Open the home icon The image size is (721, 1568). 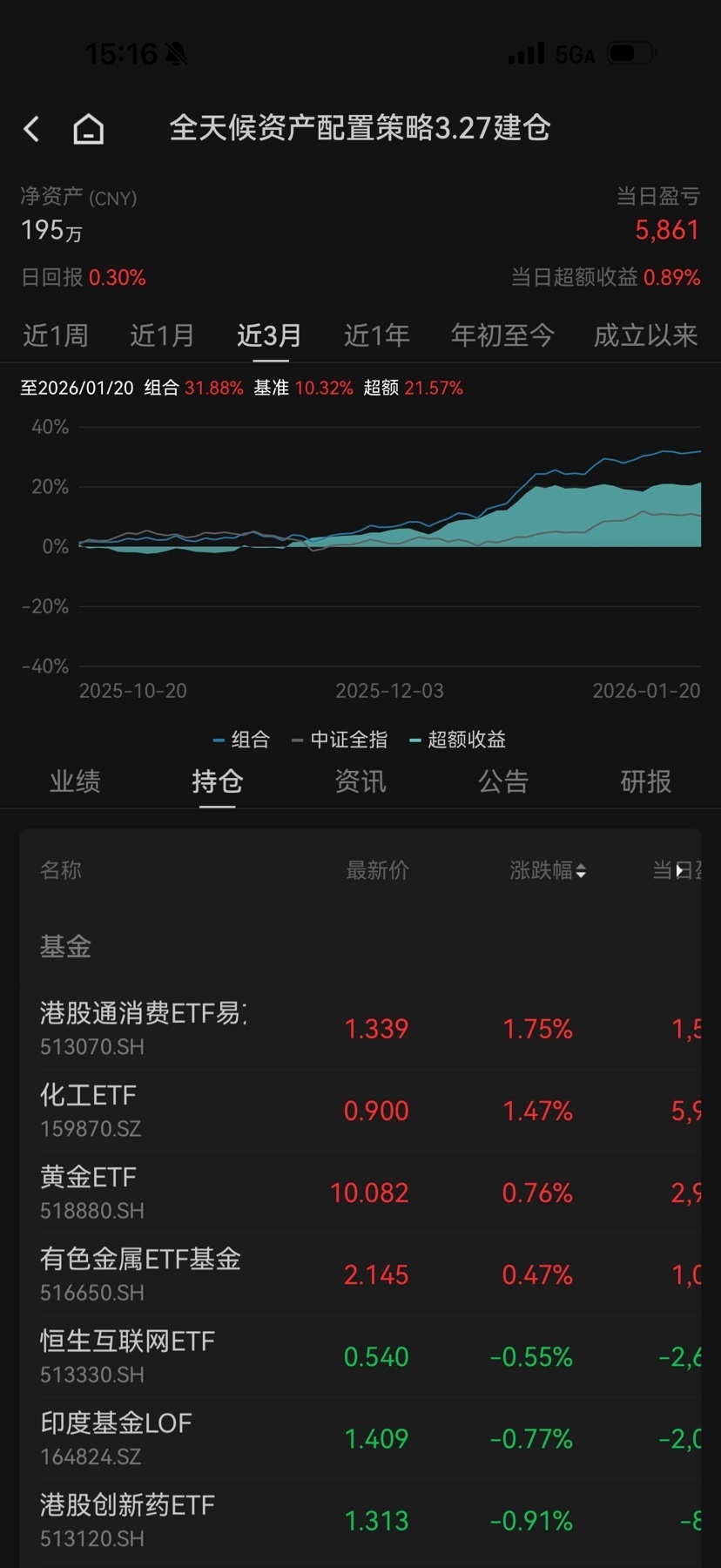point(88,129)
